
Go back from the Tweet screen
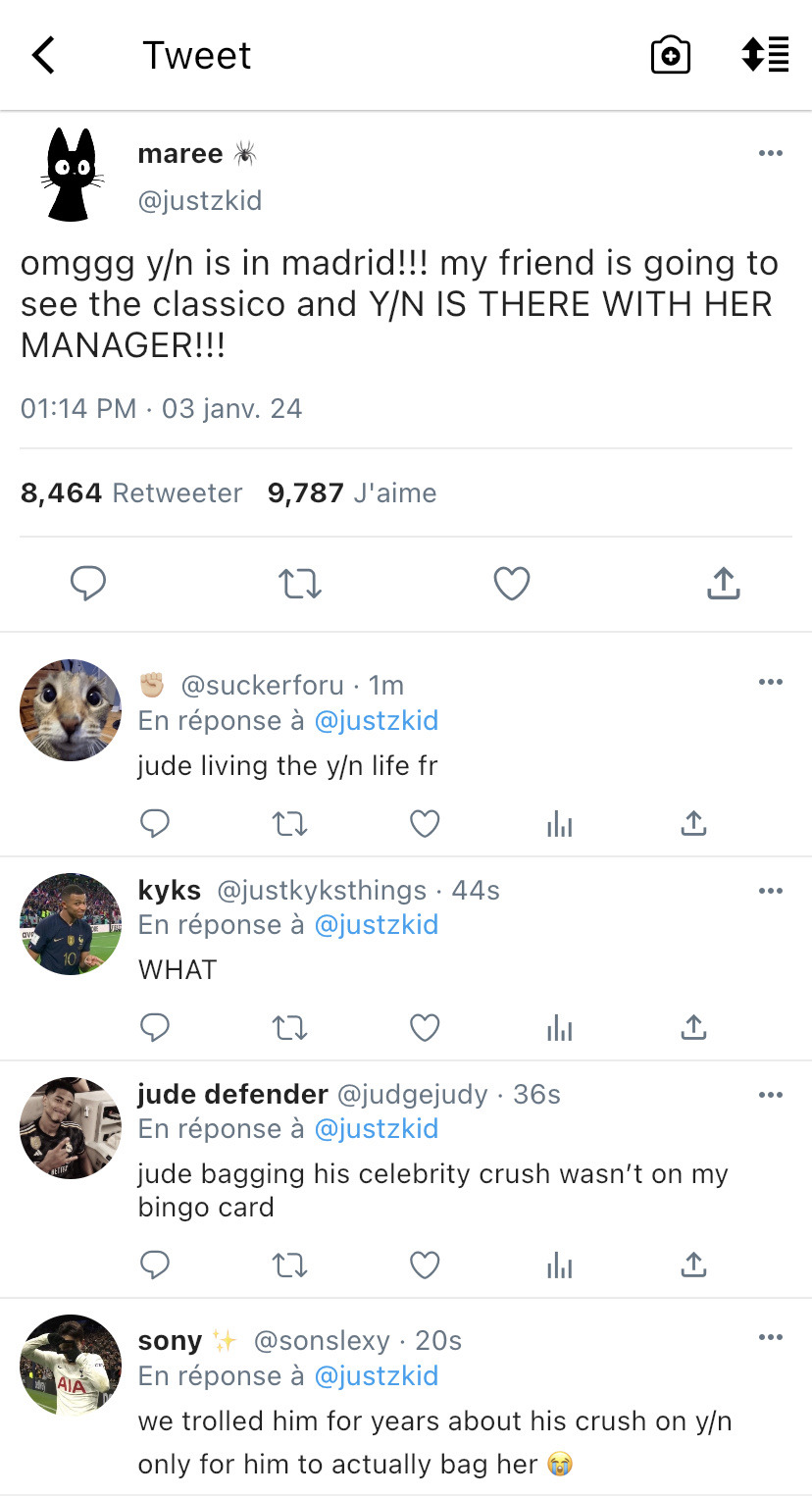[x=43, y=56]
